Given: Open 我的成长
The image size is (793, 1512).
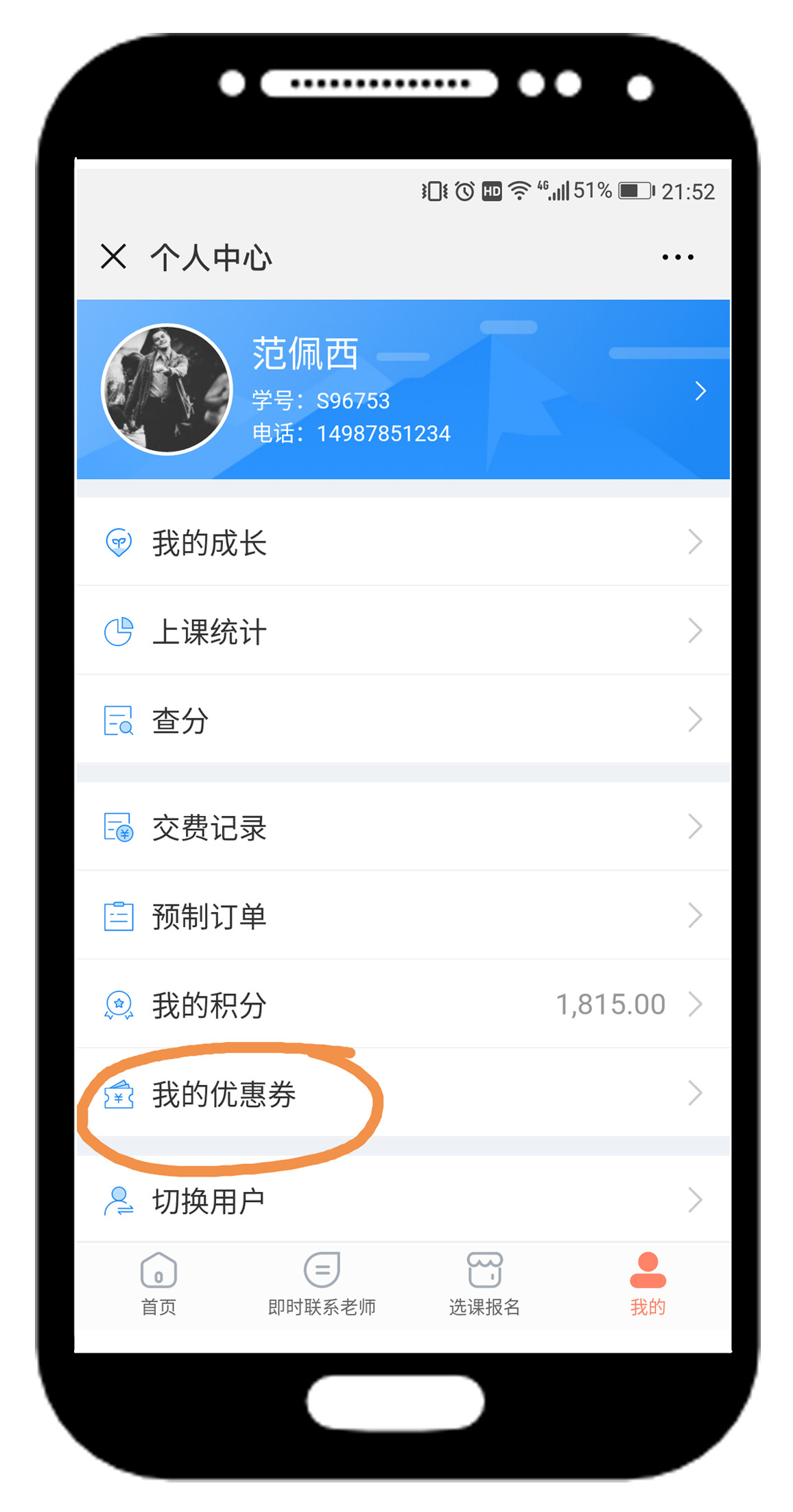Looking at the screenshot, I should pos(403,542).
